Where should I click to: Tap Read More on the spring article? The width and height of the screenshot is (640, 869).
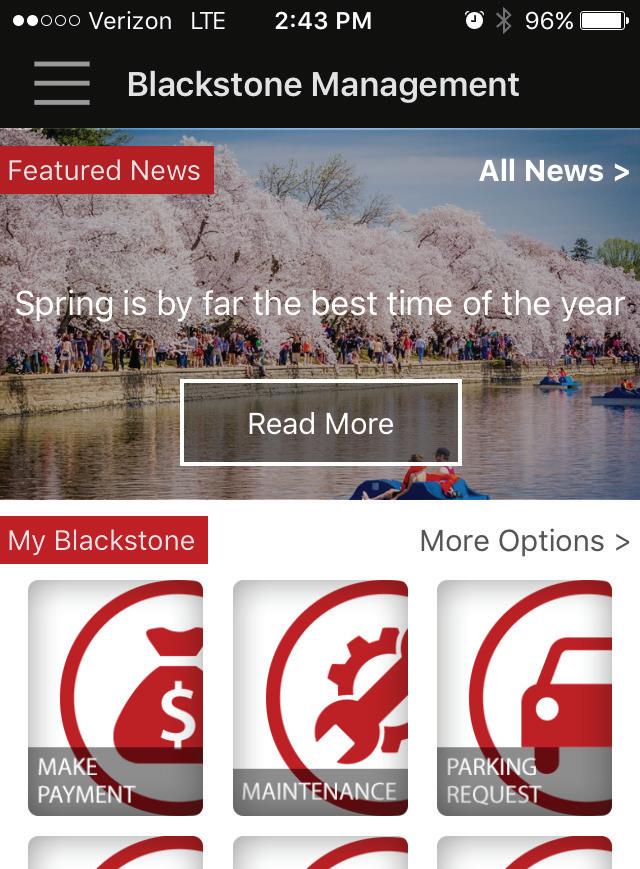320,423
